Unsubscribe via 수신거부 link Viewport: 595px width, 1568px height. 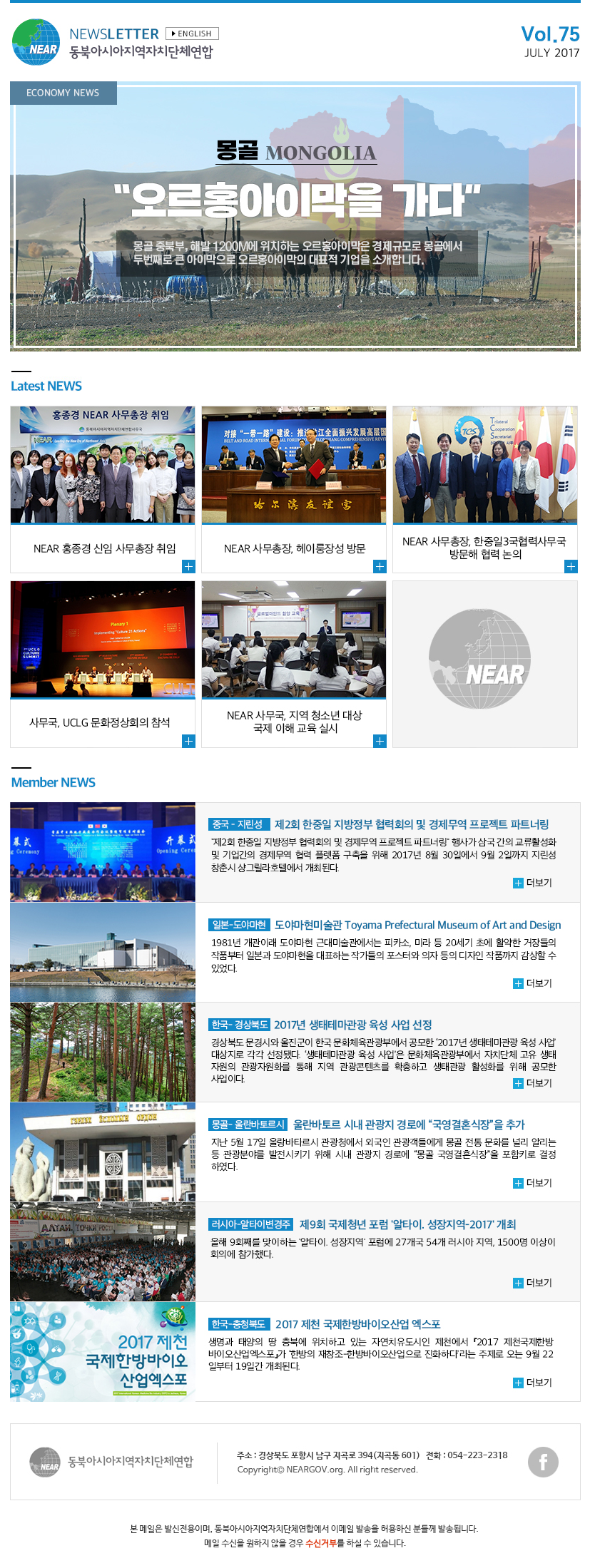(x=320, y=1542)
